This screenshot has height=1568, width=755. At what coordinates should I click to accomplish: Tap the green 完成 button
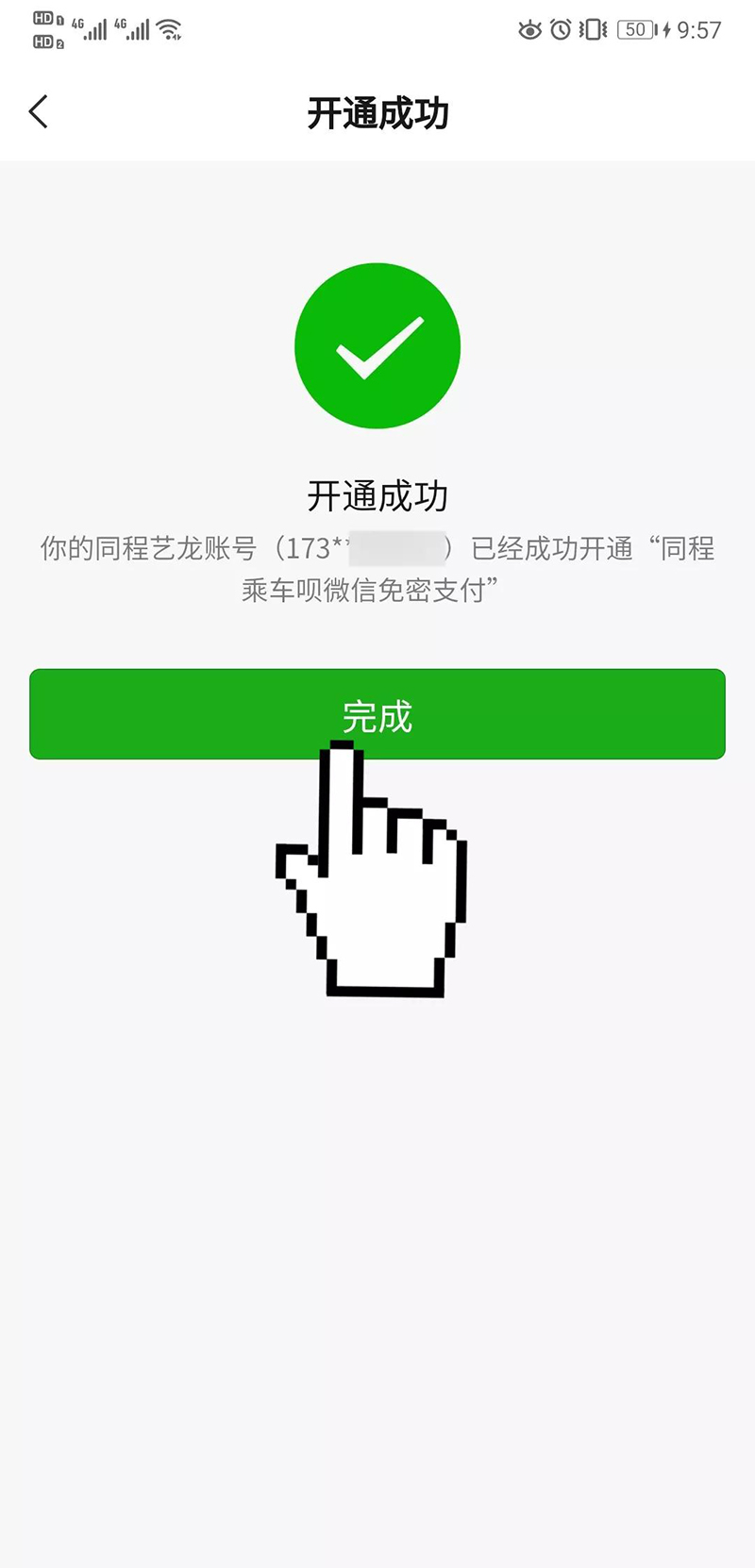377,714
